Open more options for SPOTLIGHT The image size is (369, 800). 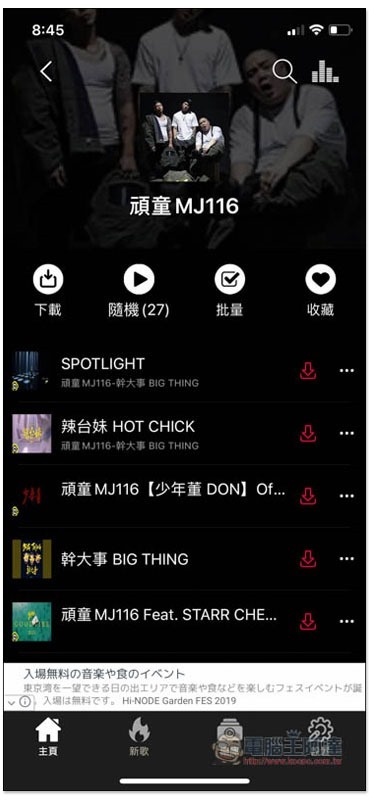pyautogui.click(x=347, y=371)
